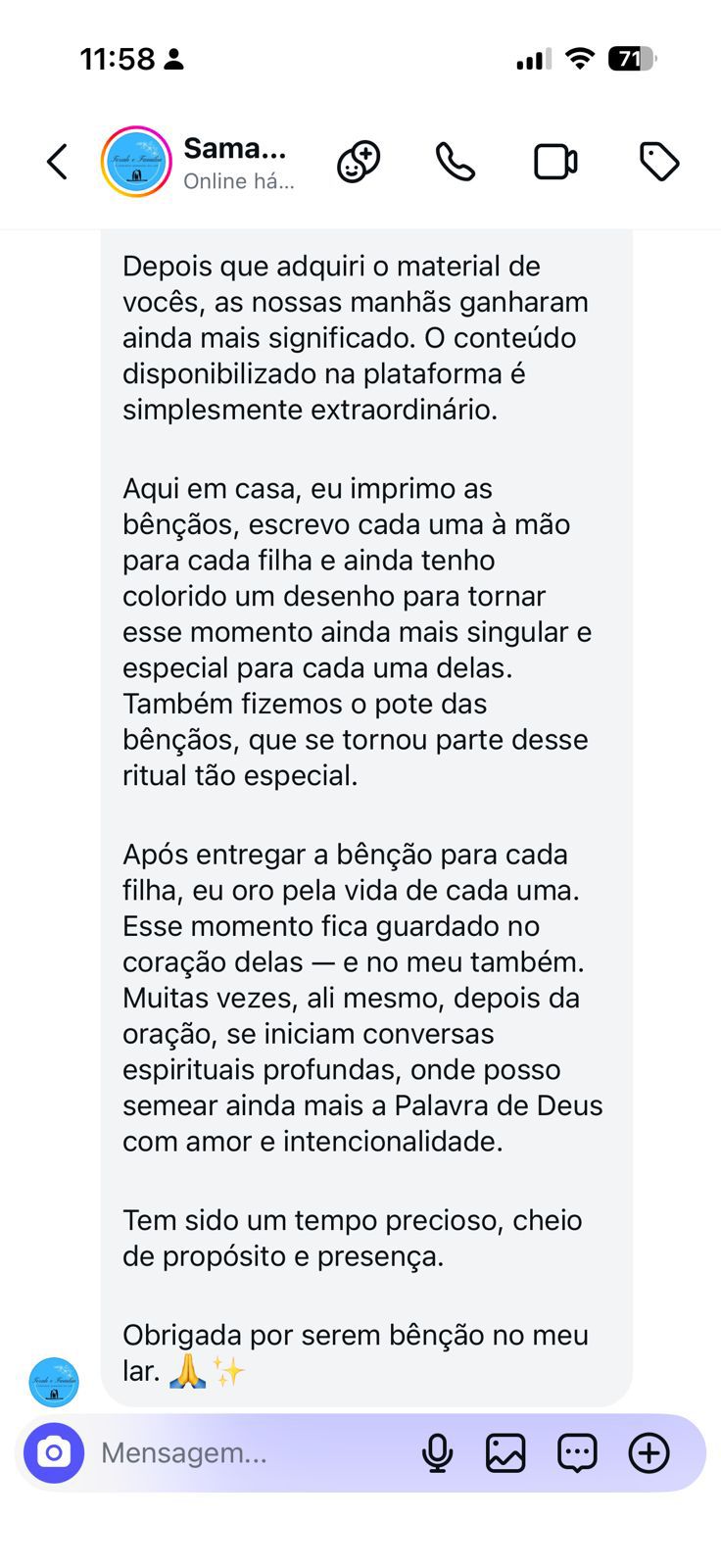Open the avatar sticker creation icon
Viewport: 721px width, 1568px height.
click(359, 161)
